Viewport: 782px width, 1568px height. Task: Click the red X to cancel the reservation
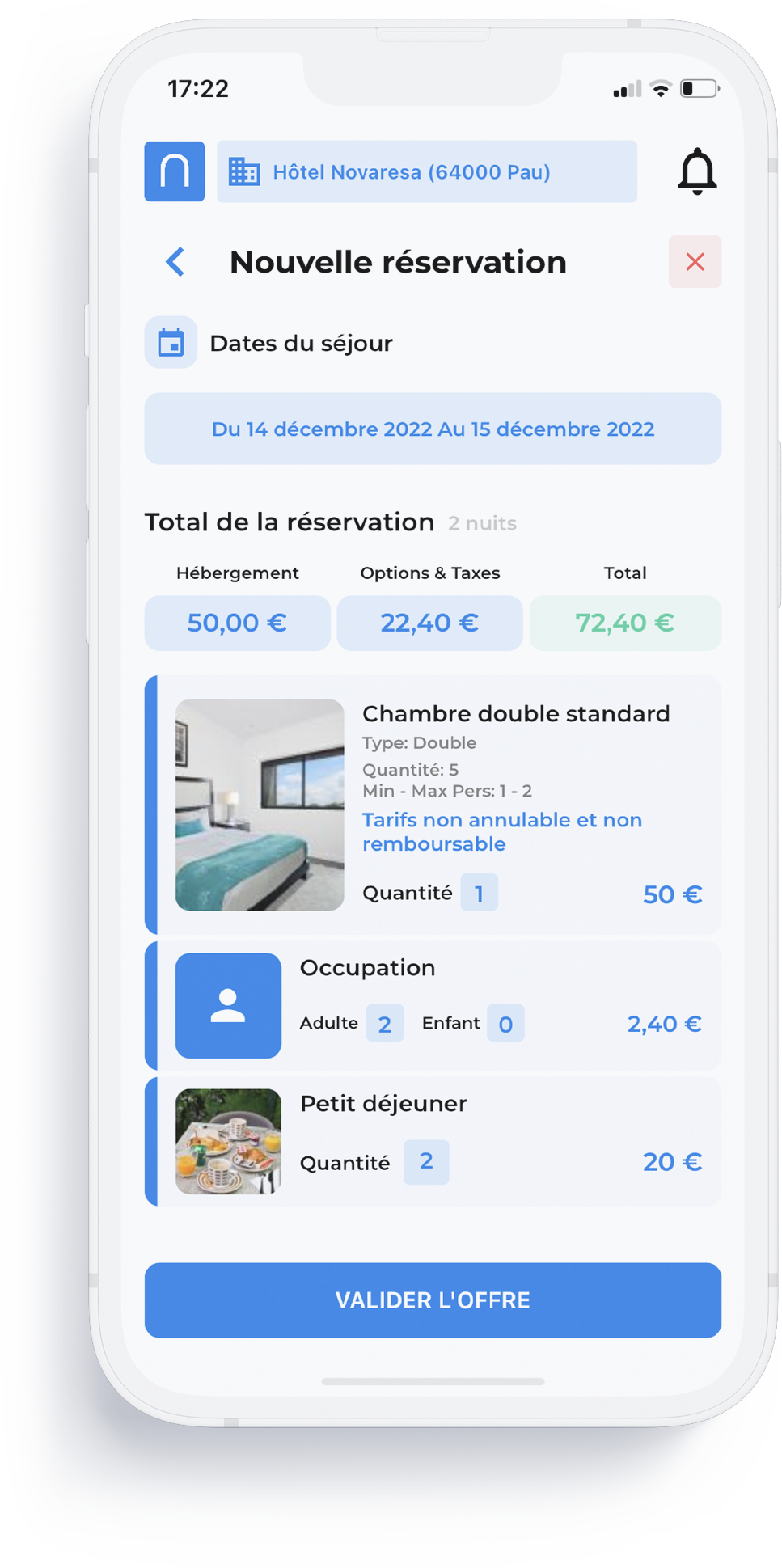pyautogui.click(x=694, y=262)
